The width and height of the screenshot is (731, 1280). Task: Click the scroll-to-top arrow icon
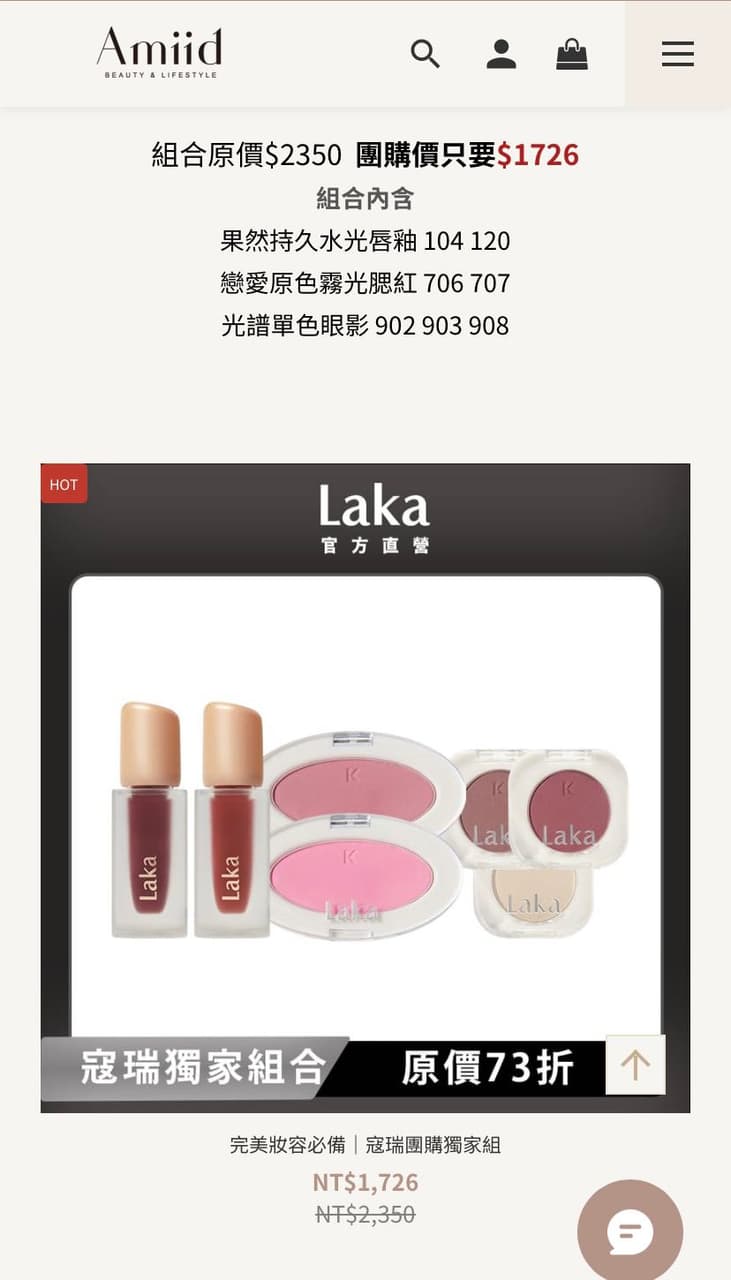pos(637,1064)
